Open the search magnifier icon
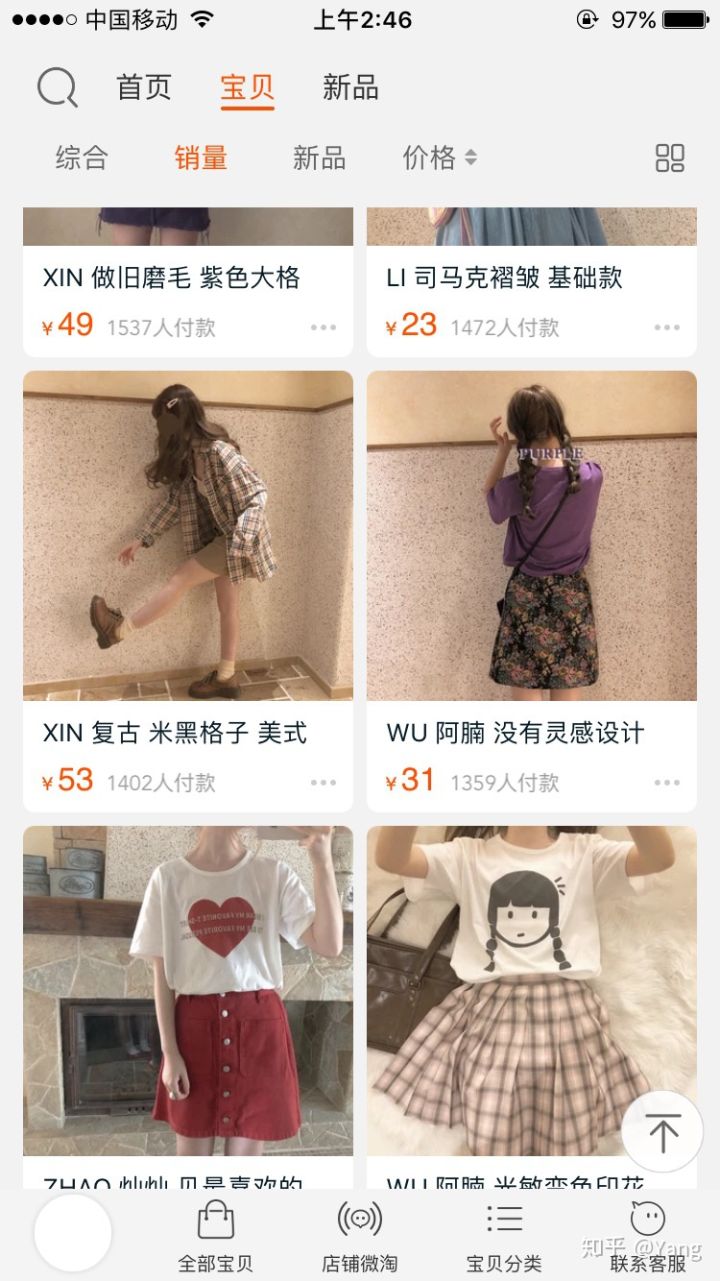The width and height of the screenshot is (720, 1281). 57,88
